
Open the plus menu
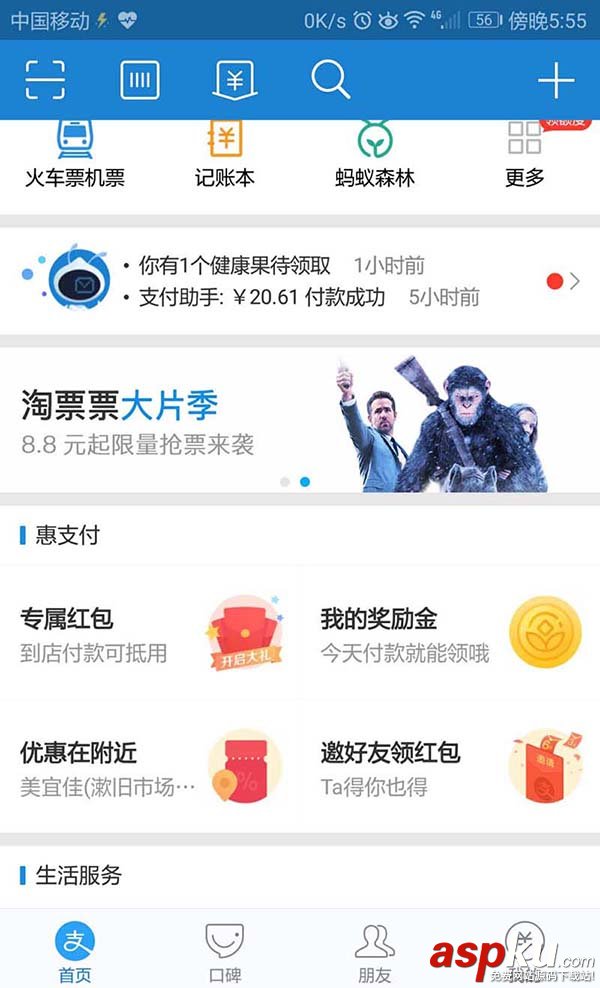[556, 80]
